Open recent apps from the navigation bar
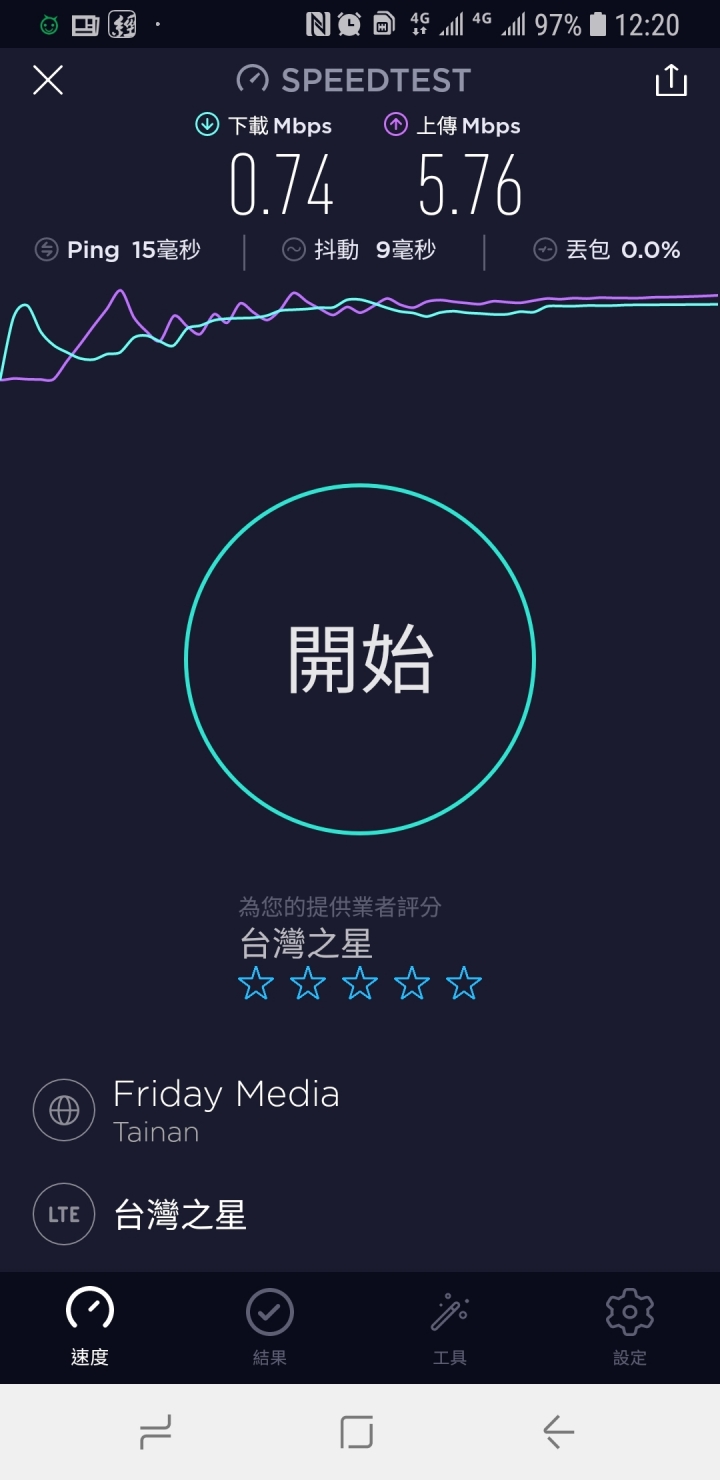 [x=156, y=1432]
